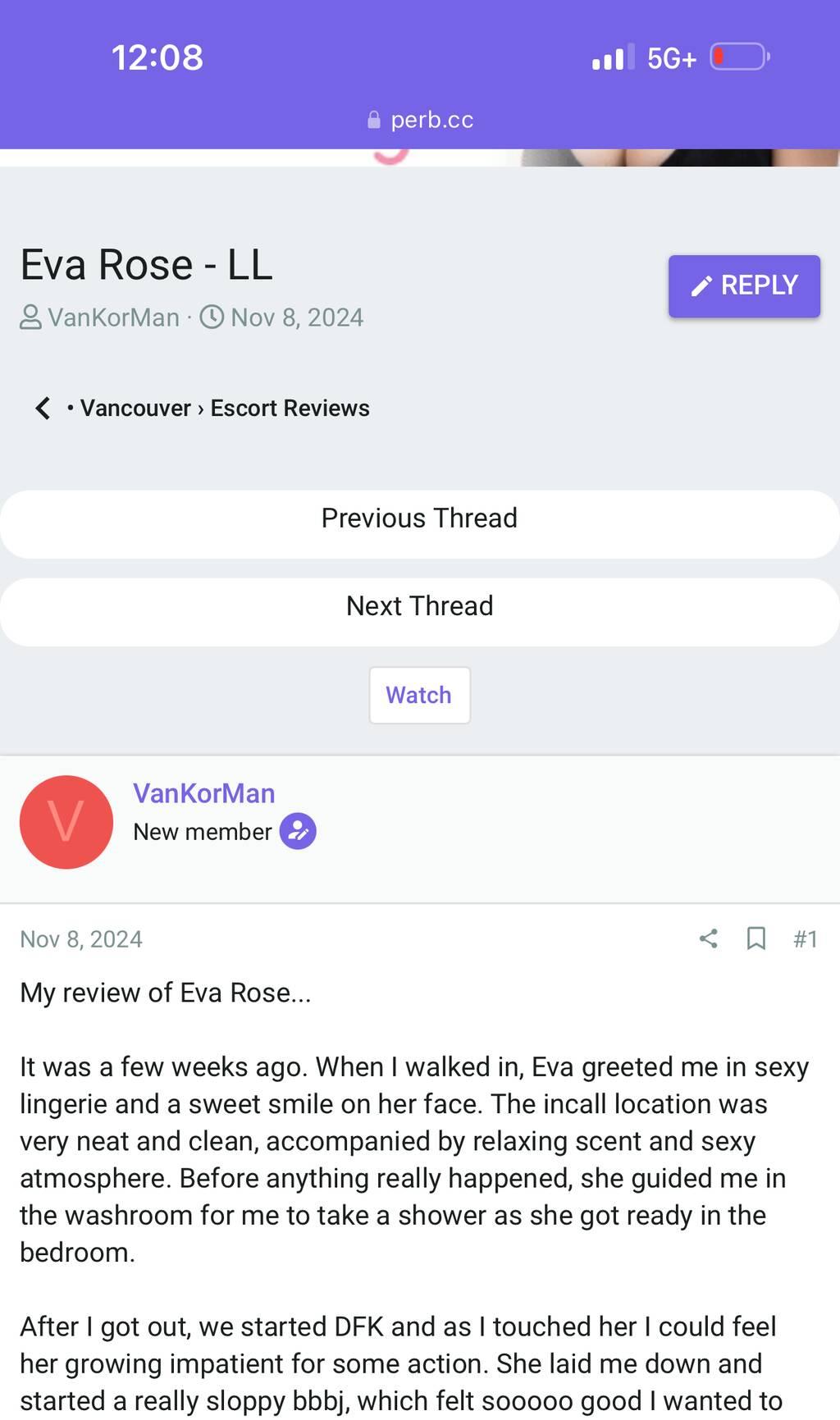The image size is (840, 1420).
Task: Open Vancouver breadcrumb link
Action: 135,409
